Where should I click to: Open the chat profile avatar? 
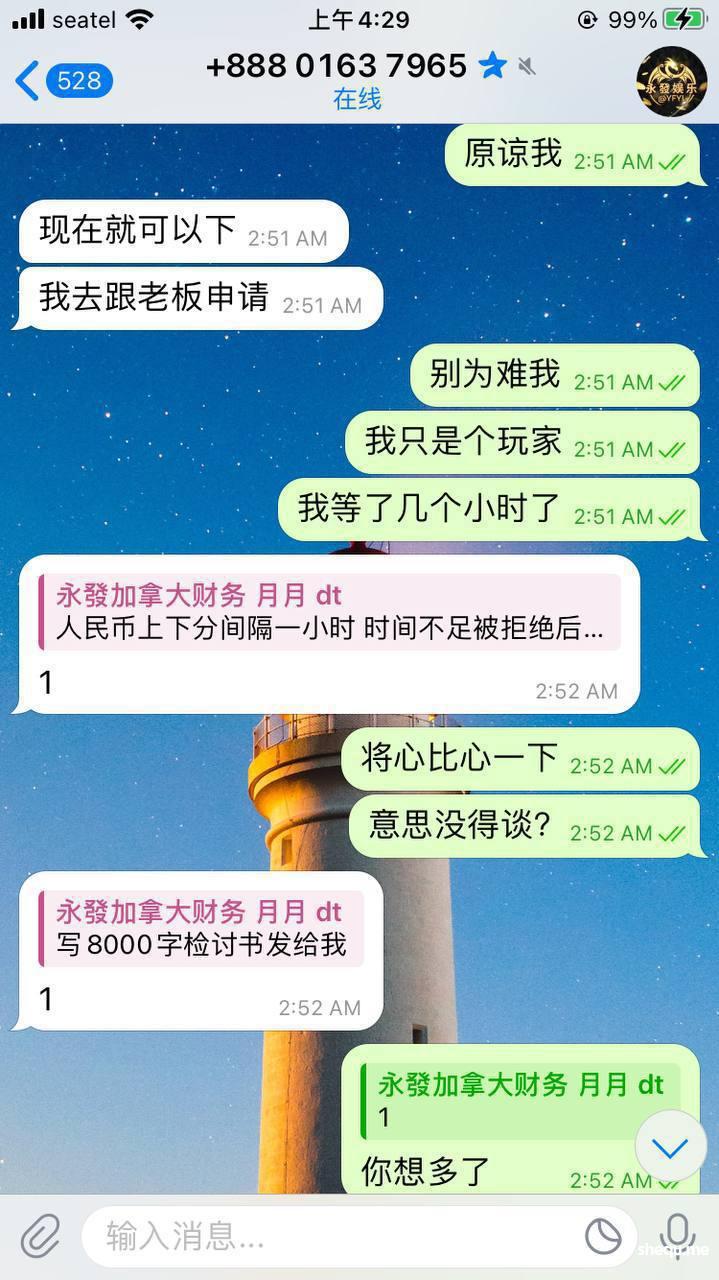(672, 82)
